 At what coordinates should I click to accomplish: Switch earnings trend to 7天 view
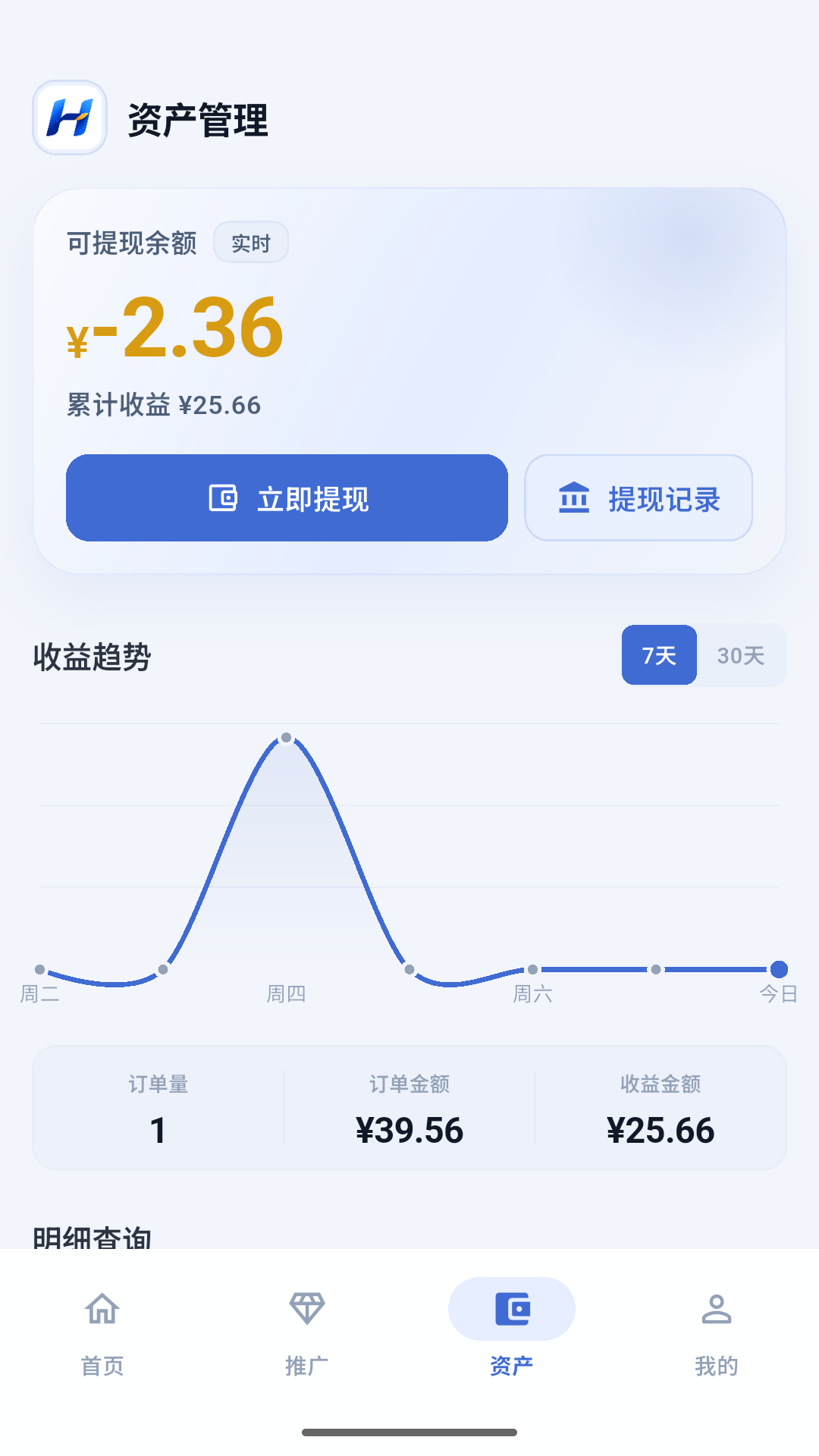pos(658,655)
